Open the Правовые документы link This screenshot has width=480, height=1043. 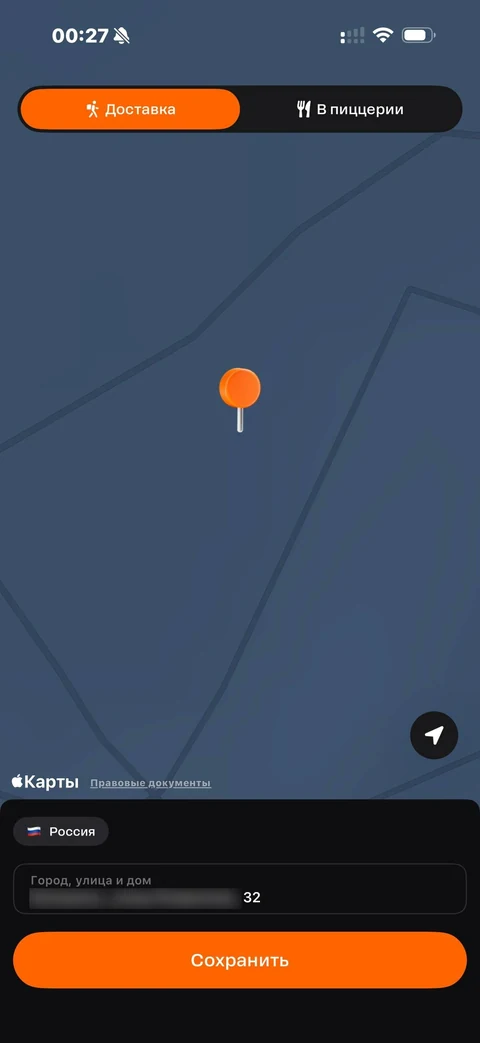tap(151, 783)
